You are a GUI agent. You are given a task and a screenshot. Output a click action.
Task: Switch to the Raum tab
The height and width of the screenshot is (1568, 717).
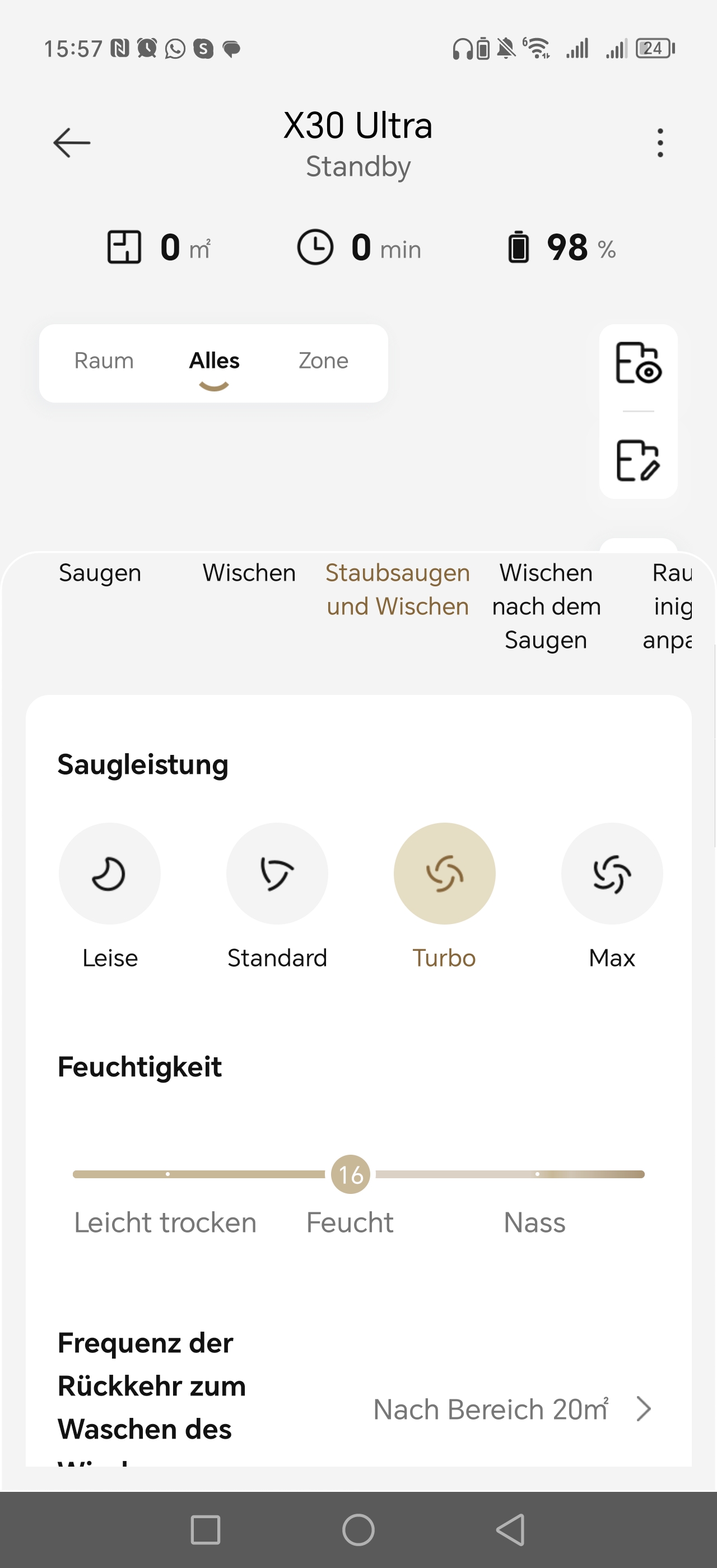click(104, 361)
